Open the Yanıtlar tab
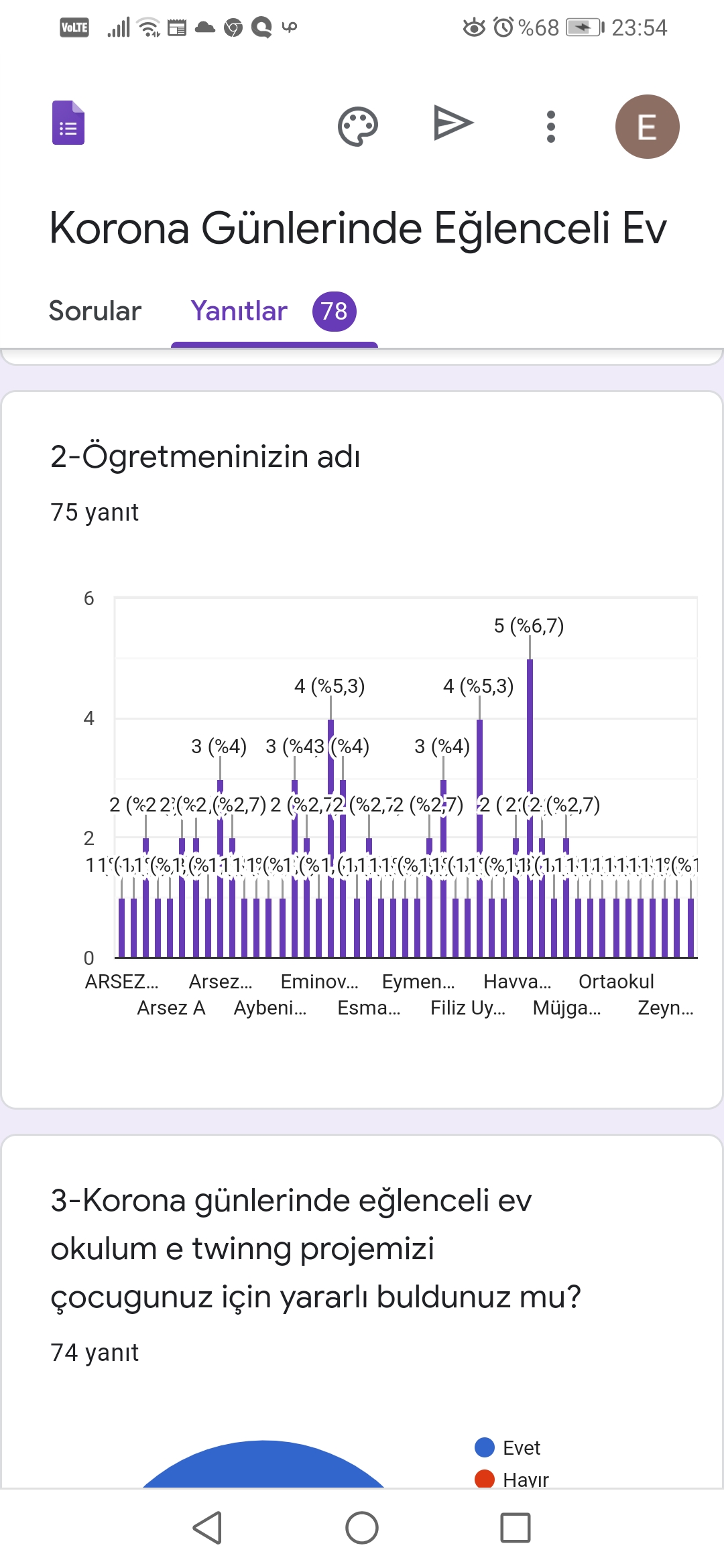 point(240,311)
